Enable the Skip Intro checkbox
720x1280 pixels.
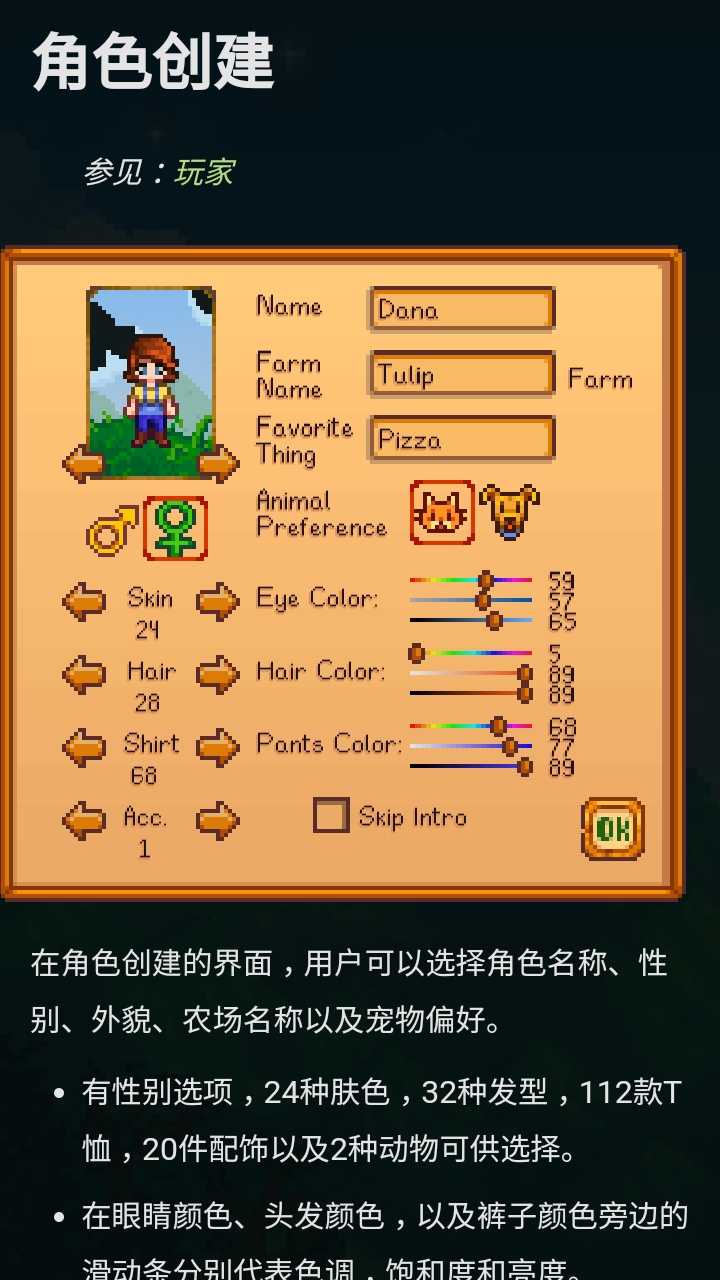(330, 817)
